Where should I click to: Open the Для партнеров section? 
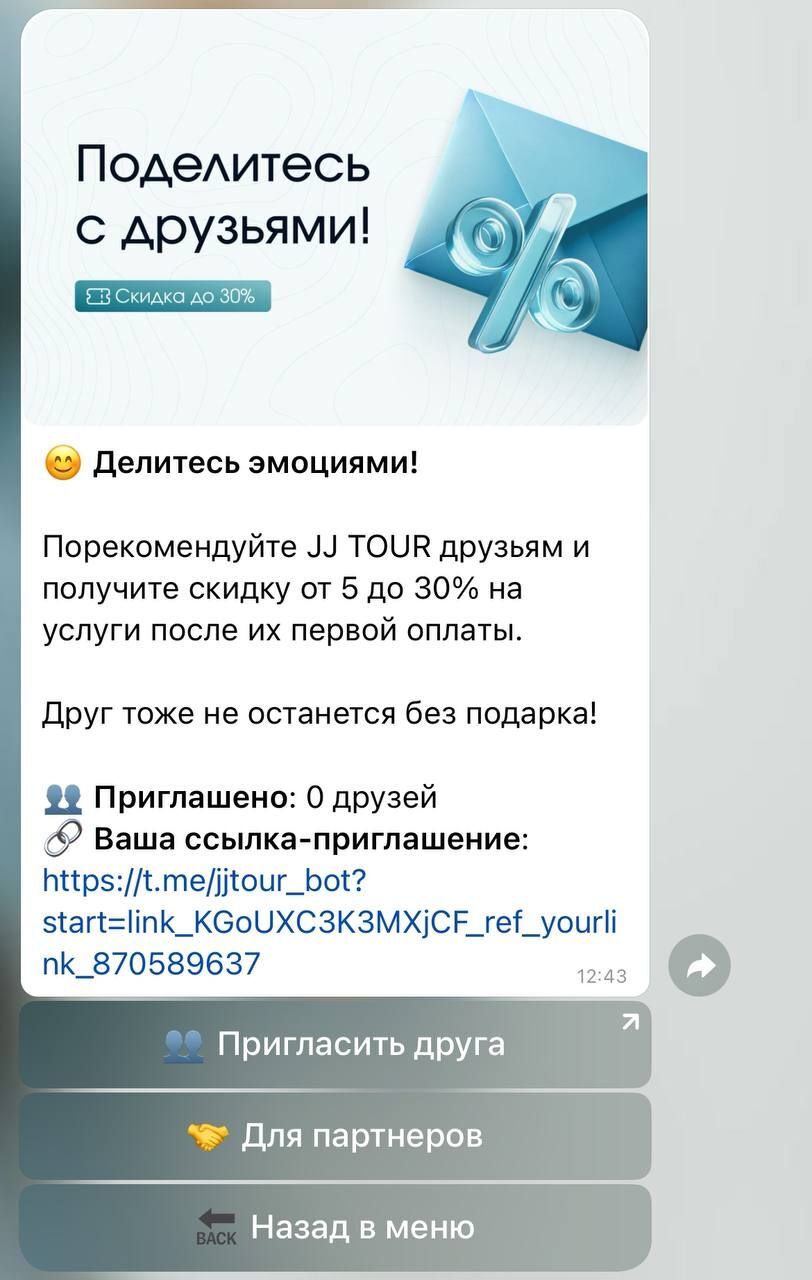pyautogui.click(x=335, y=1136)
